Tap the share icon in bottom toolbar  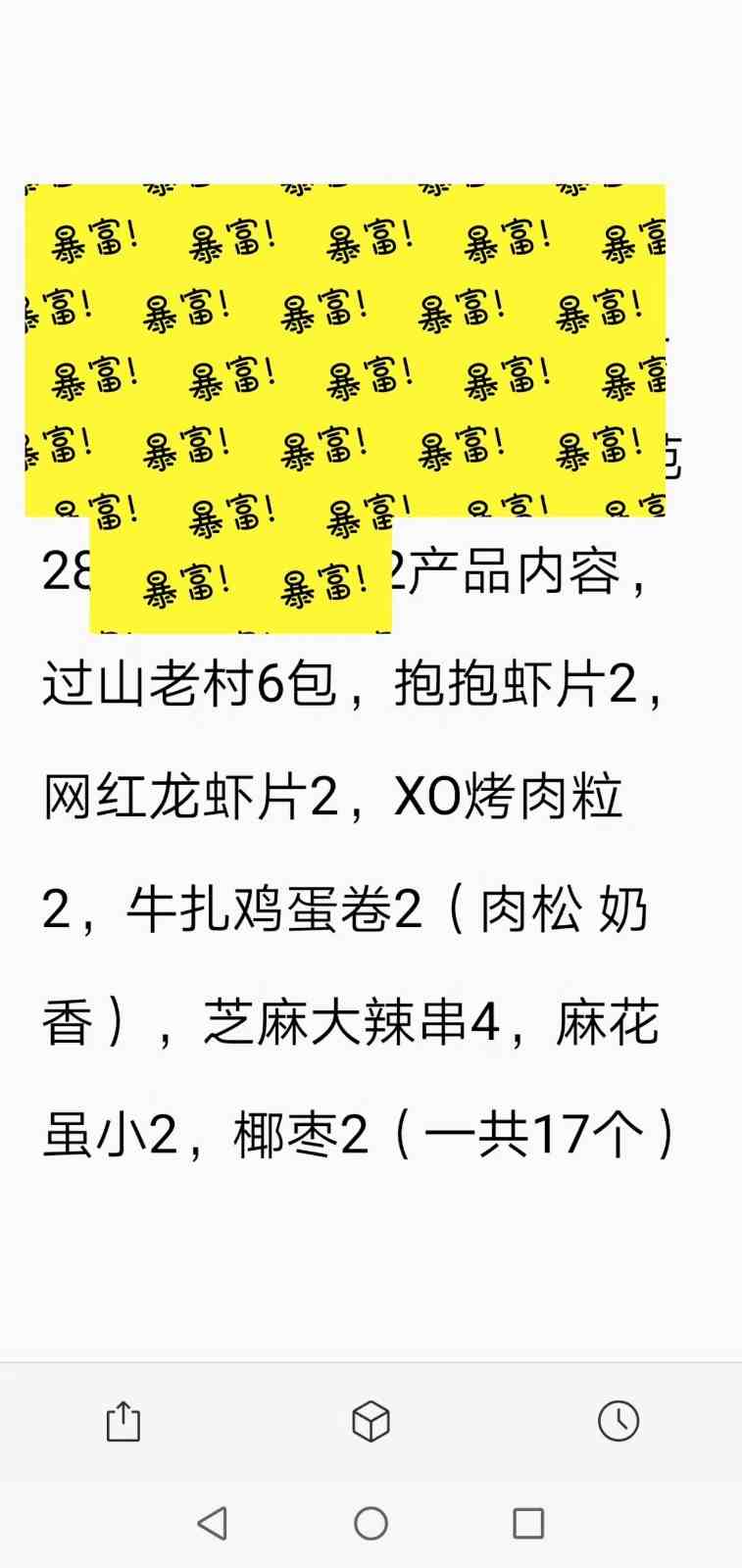[124, 1421]
